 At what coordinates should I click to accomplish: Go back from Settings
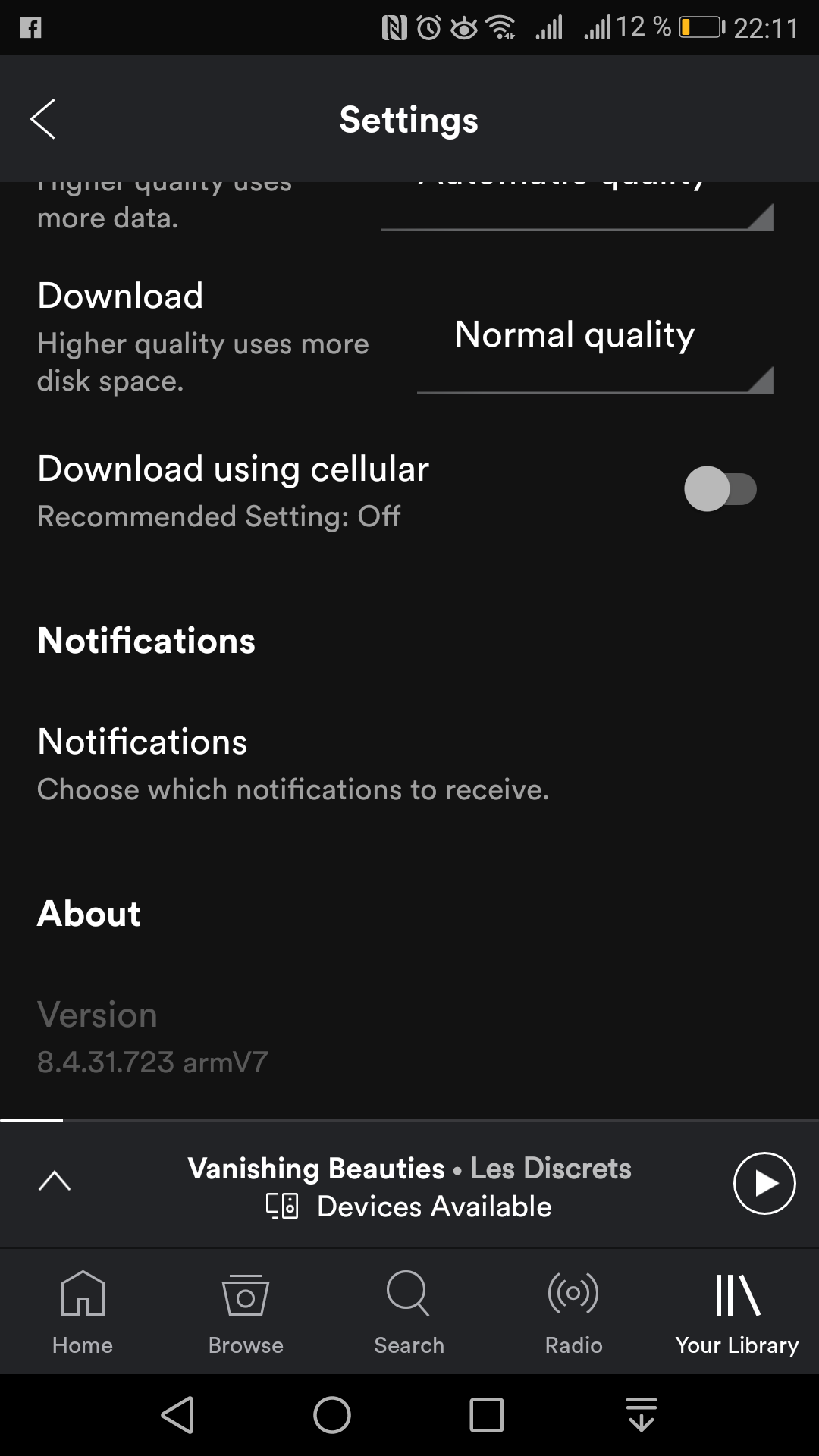coord(43,119)
